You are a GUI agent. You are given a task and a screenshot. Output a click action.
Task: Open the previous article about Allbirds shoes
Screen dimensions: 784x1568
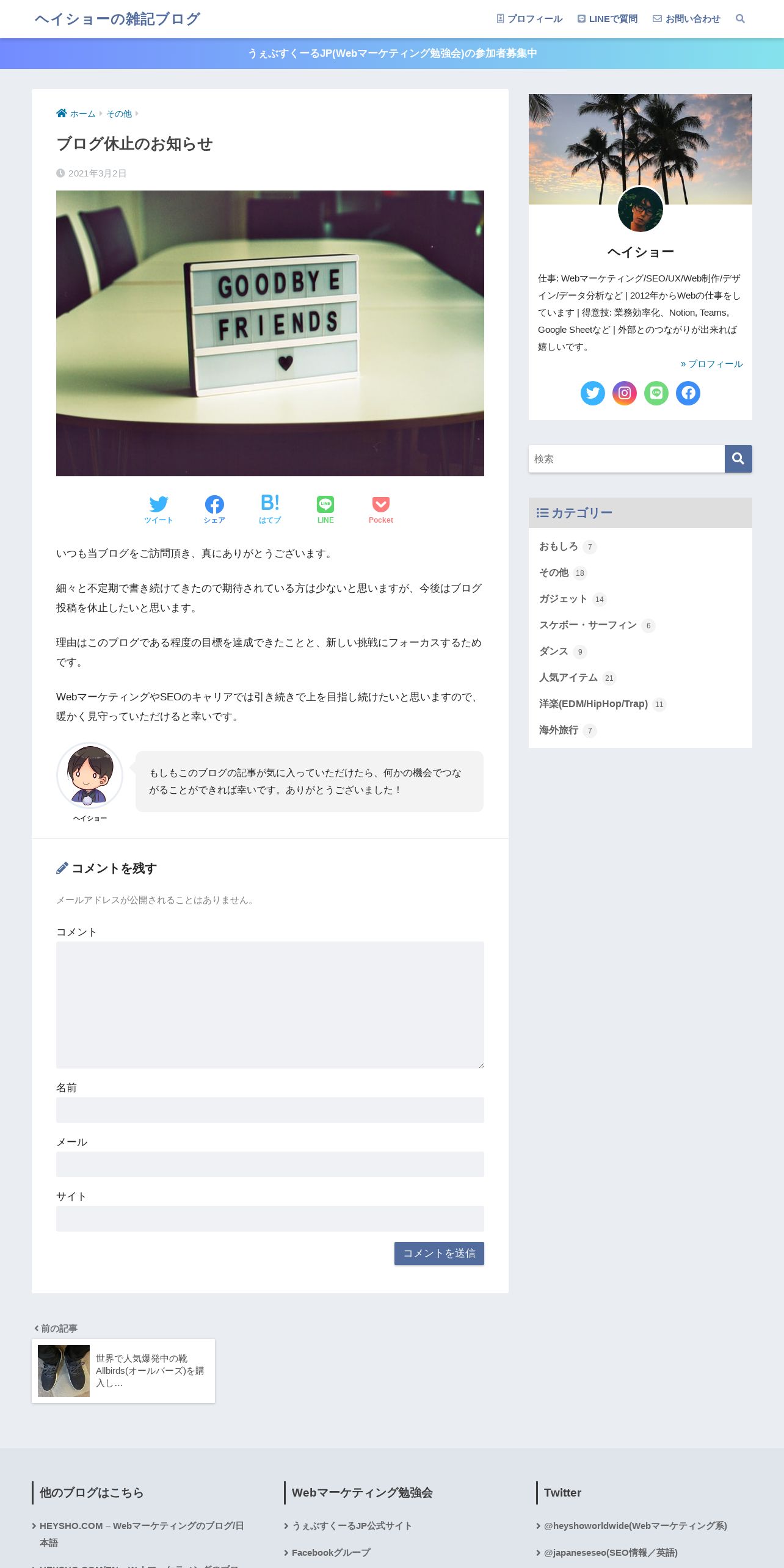coord(123,1371)
